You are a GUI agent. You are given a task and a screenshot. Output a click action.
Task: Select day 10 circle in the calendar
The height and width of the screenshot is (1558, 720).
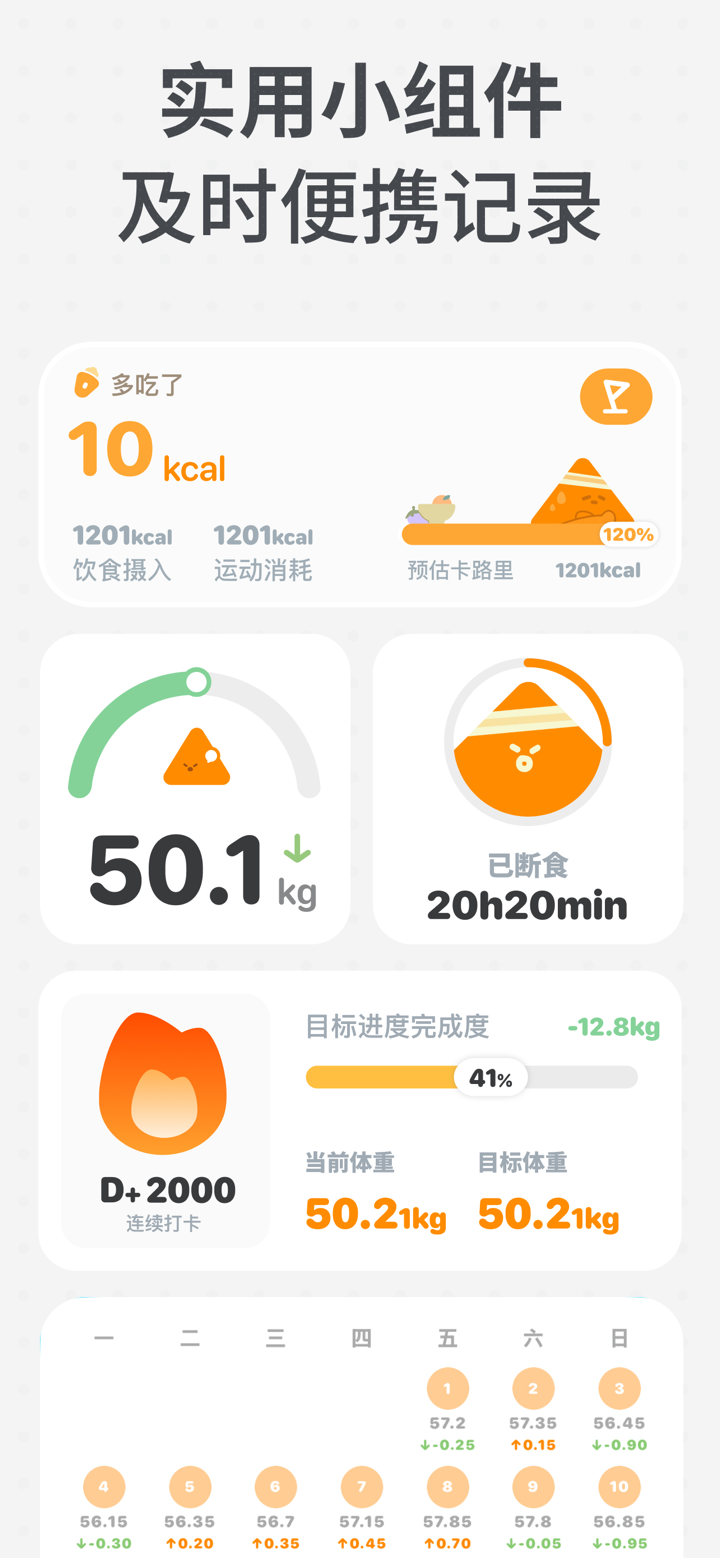click(x=619, y=1488)
